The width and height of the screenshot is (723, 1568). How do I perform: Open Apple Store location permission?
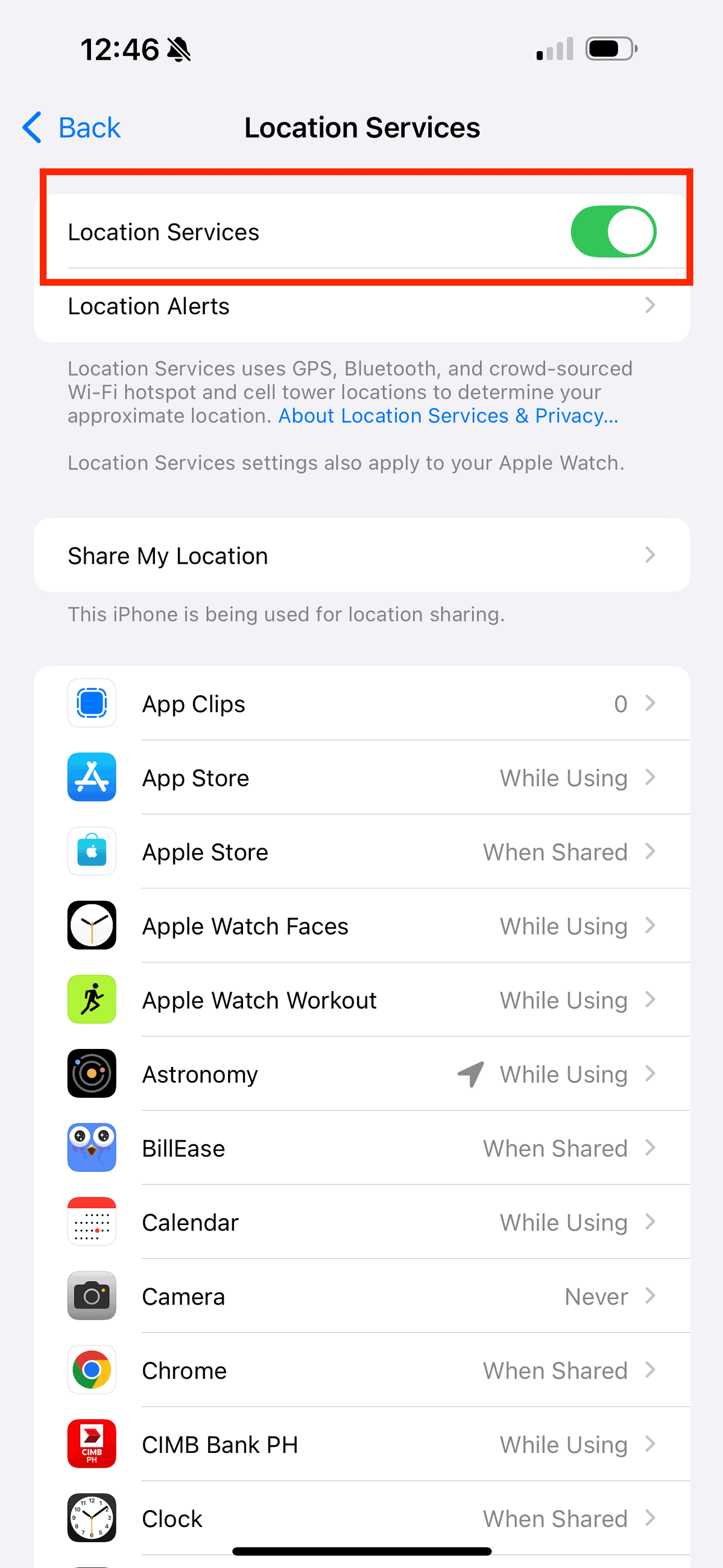[x=361, y=852]
